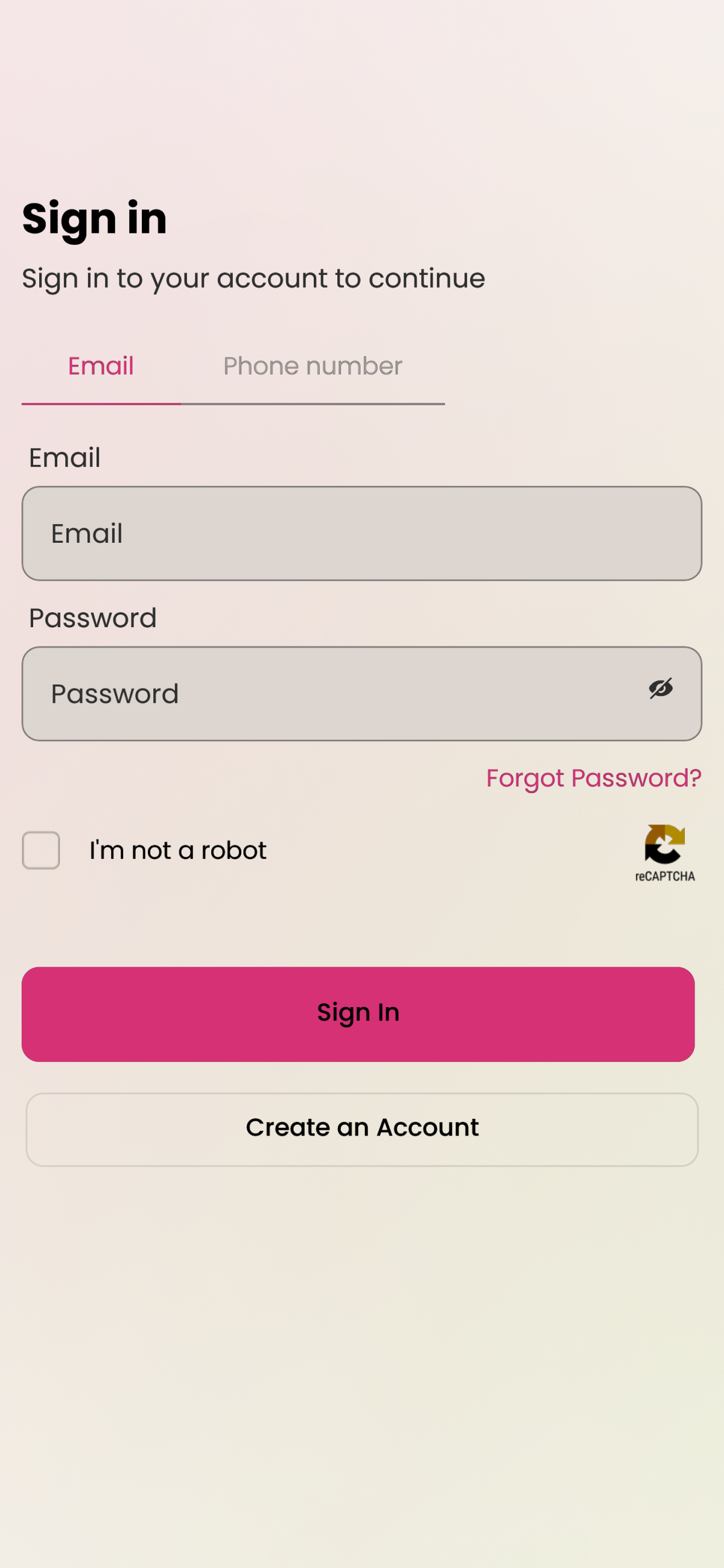Open Create an Account
Screen dimensions: 724x1568
[x=361, y=1129]
